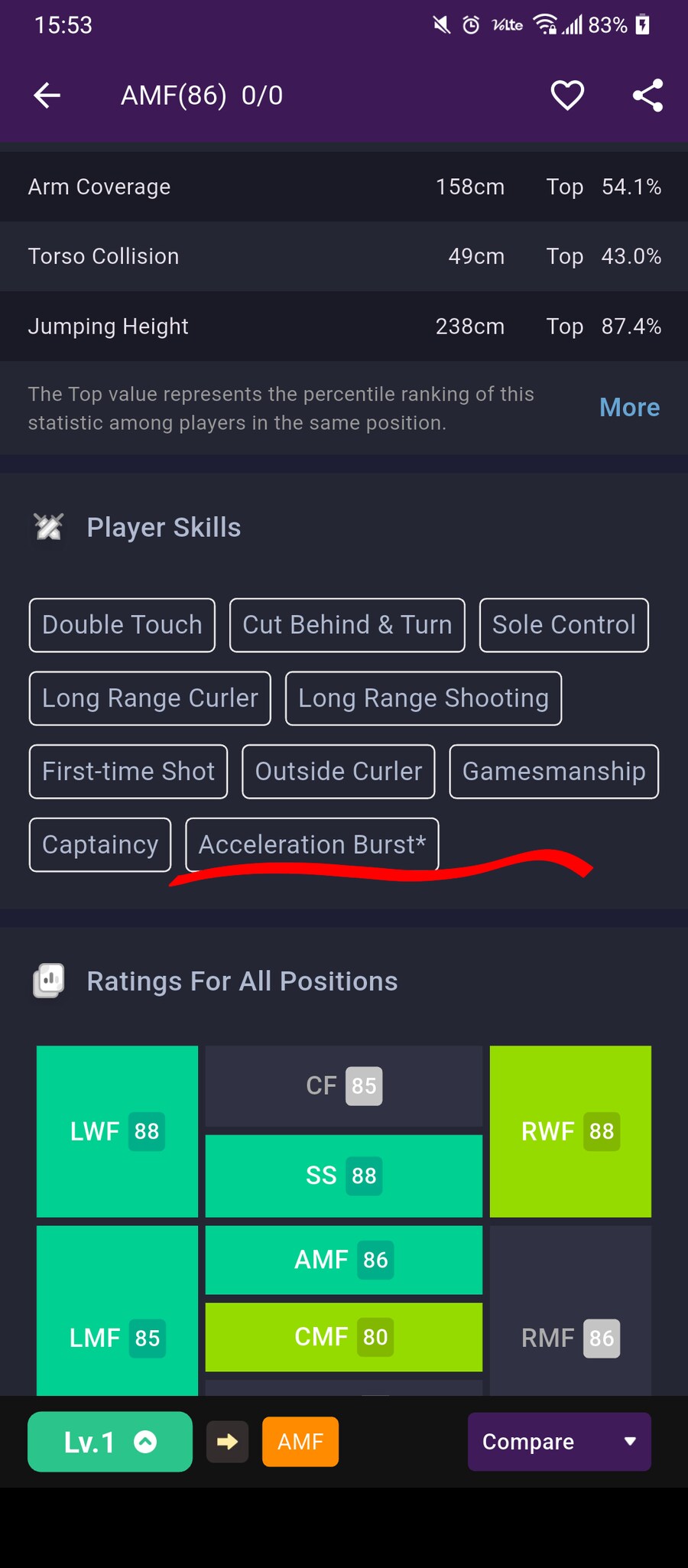
Task: Open the Acceleration Burst* skill
Action: pos(312,844)
